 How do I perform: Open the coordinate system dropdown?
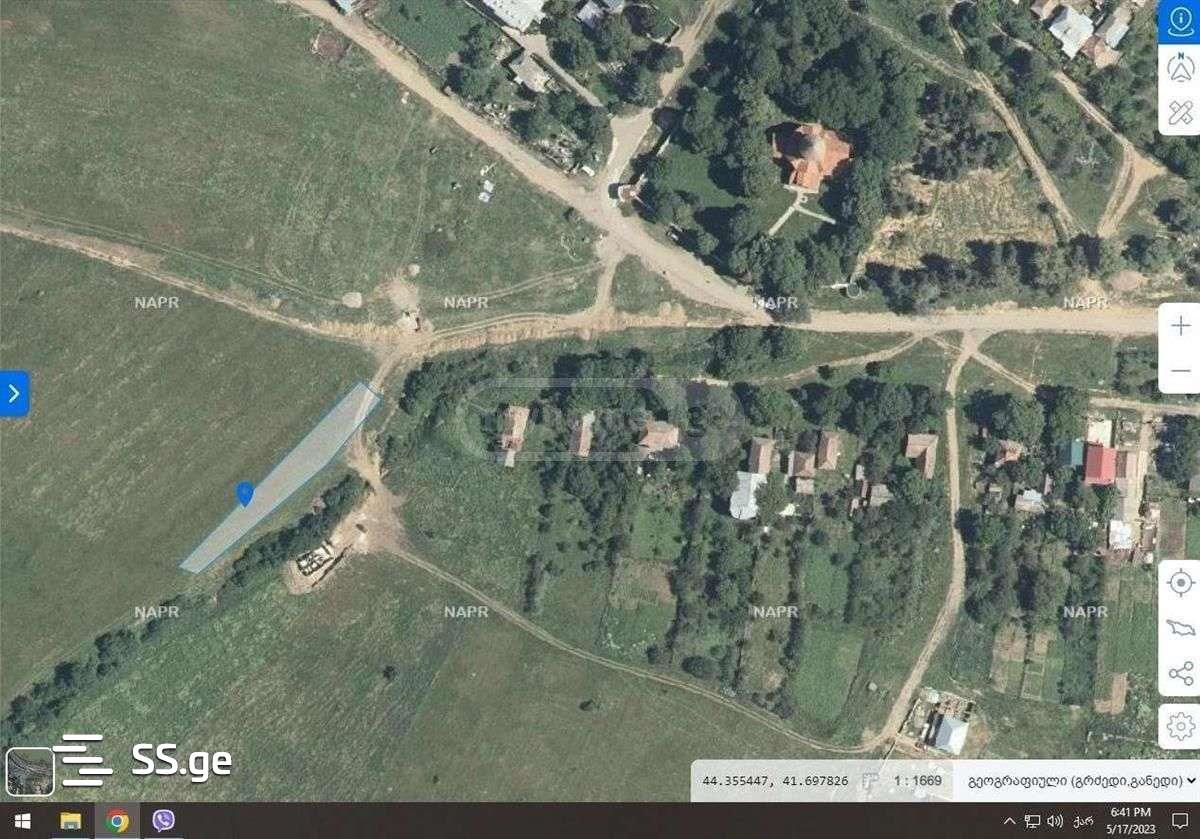[x=1076, y=780]
